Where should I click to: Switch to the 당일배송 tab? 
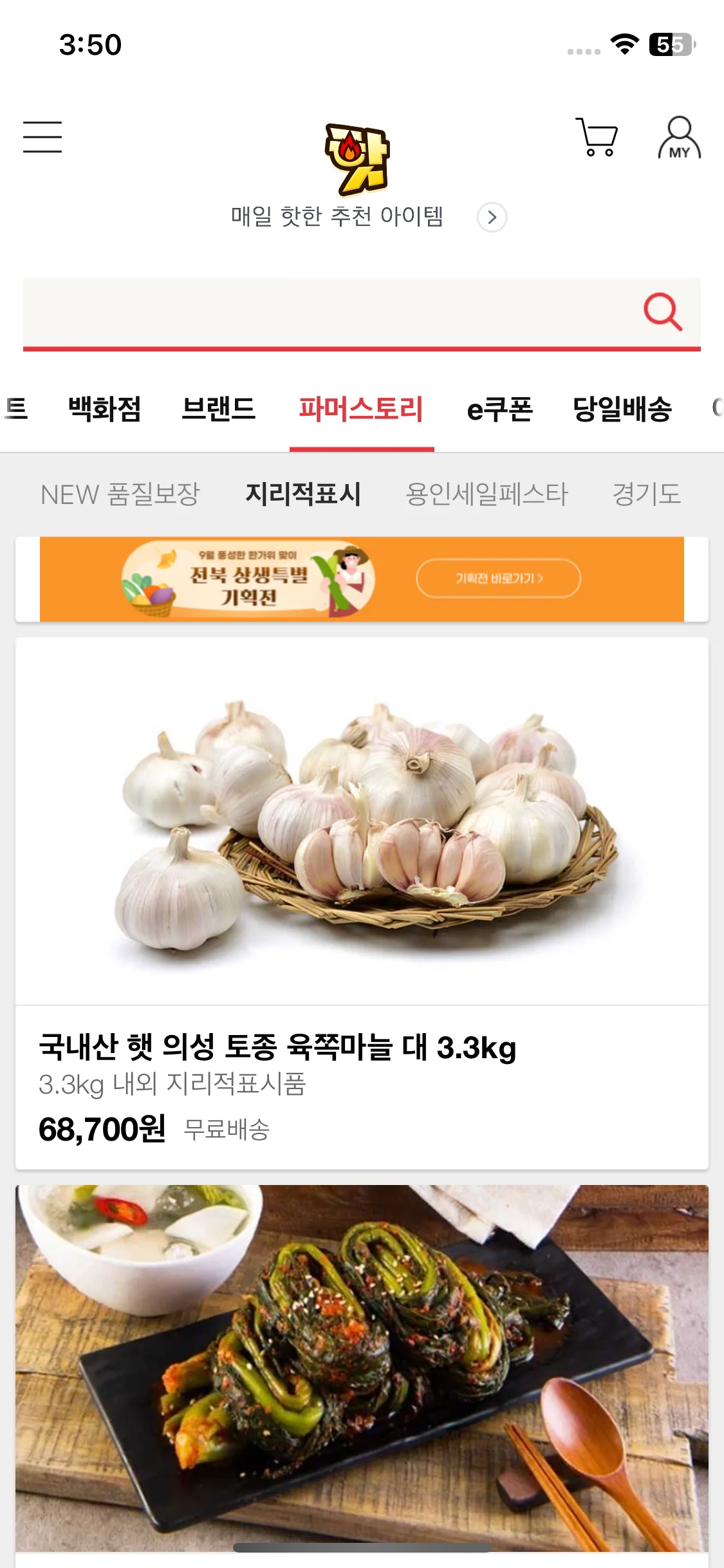click(622, 409)
